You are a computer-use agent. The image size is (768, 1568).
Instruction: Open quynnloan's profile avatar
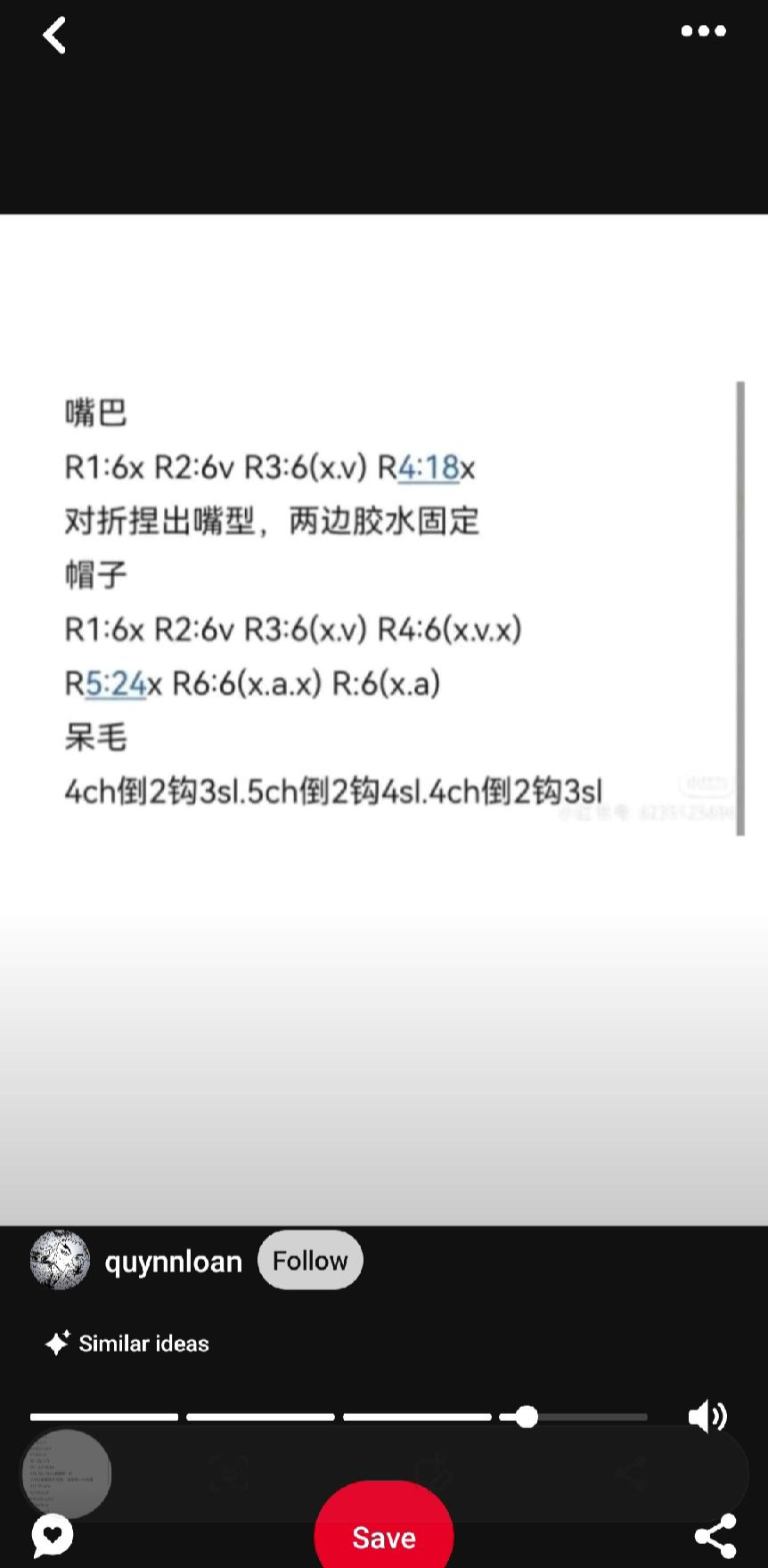pyautogui.click(x=60, y=1261)
